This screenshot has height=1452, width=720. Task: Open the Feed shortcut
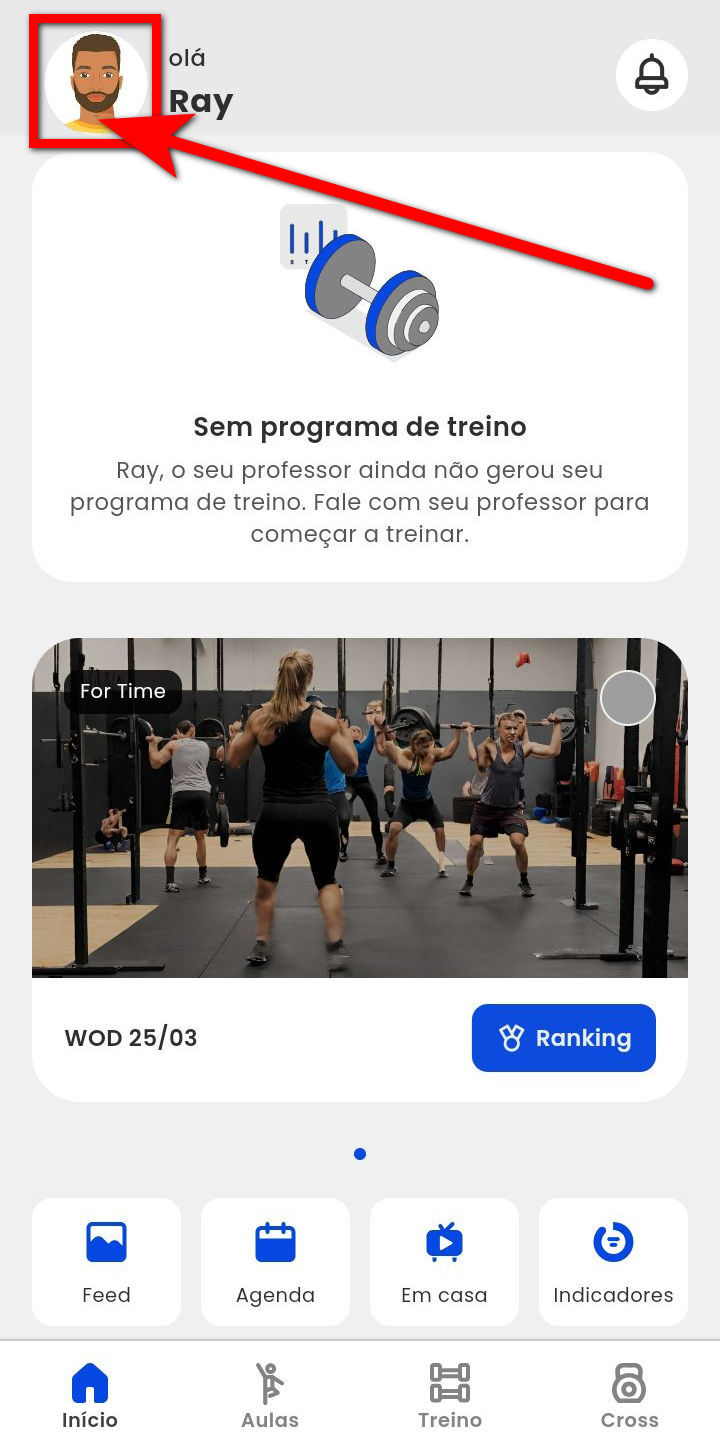[x=106, y=1261]
